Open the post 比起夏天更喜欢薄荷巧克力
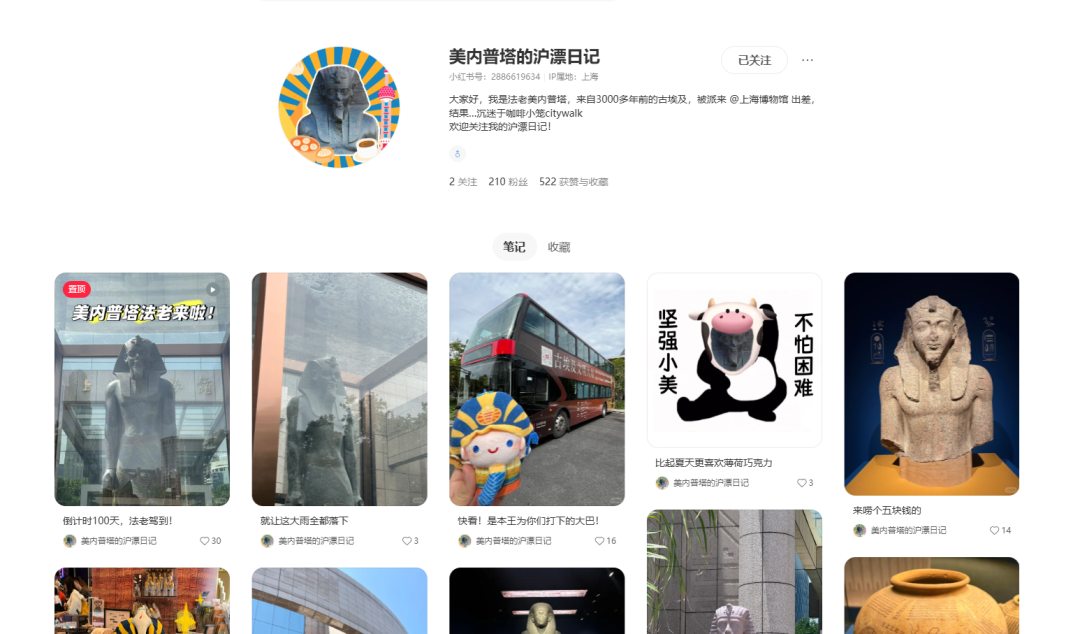Image resolution: width=1080 pixels, height=634 pixels. [734, 360]
